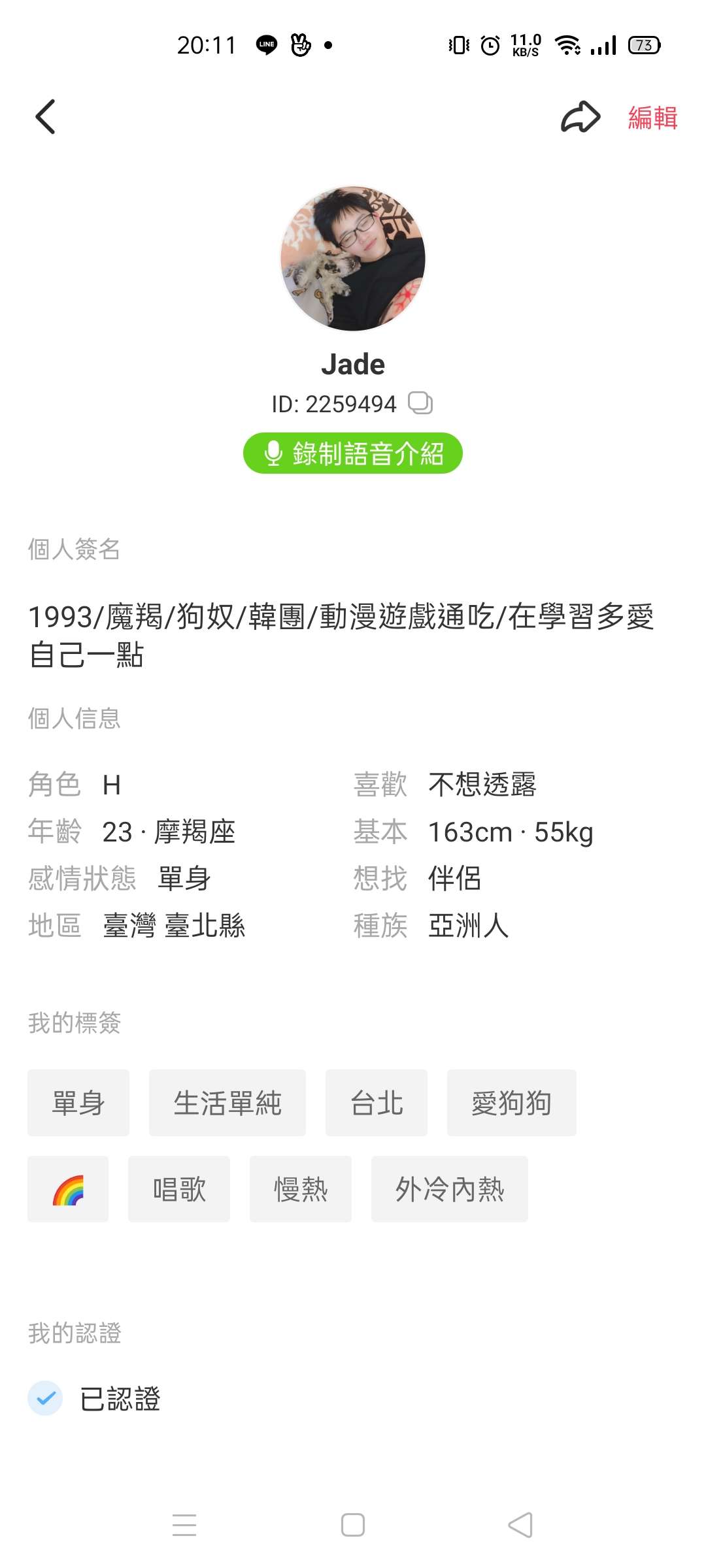Select the 生活單純 tag
Viewport: 706px width, 1568px height.
227,1103
